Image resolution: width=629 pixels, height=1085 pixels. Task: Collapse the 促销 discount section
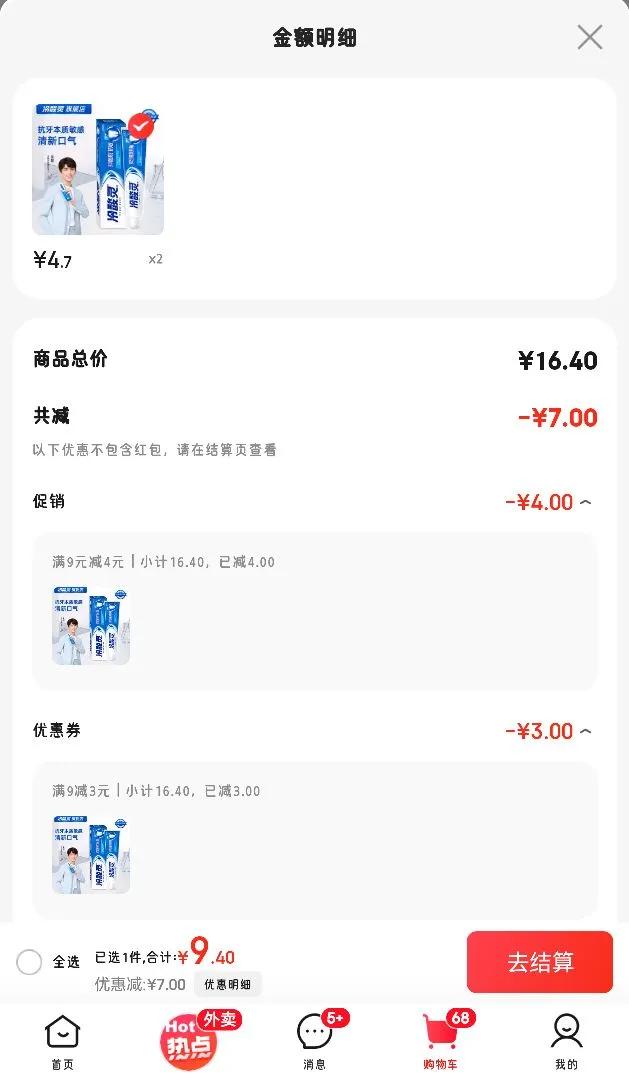click(x=585, y=502)
